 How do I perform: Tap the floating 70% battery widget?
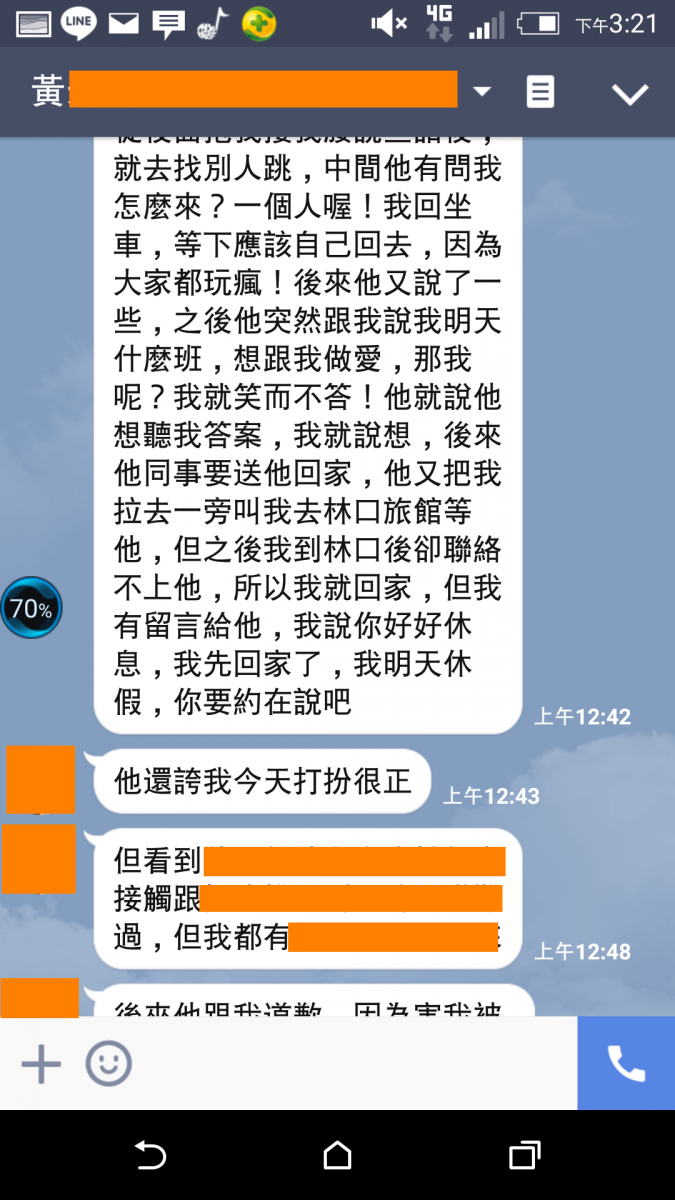[31, 607]
